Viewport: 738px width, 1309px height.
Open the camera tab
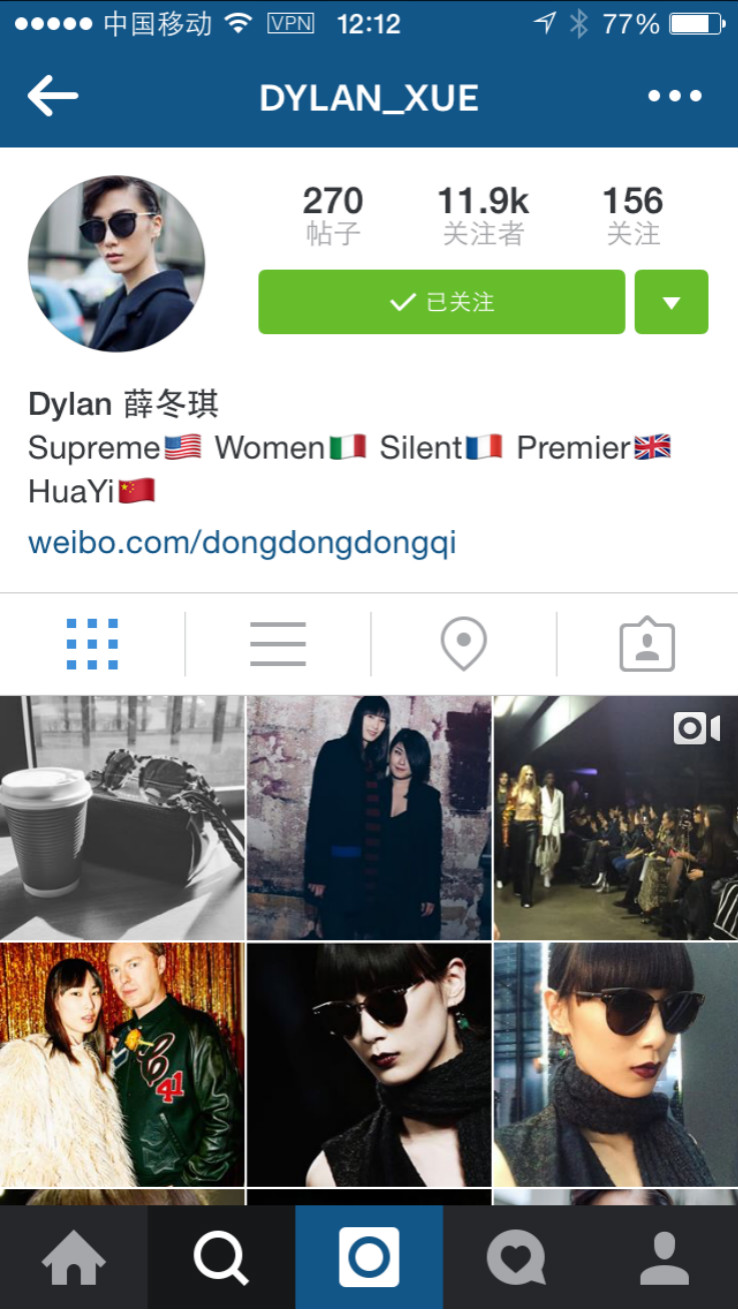point(369,1257)
